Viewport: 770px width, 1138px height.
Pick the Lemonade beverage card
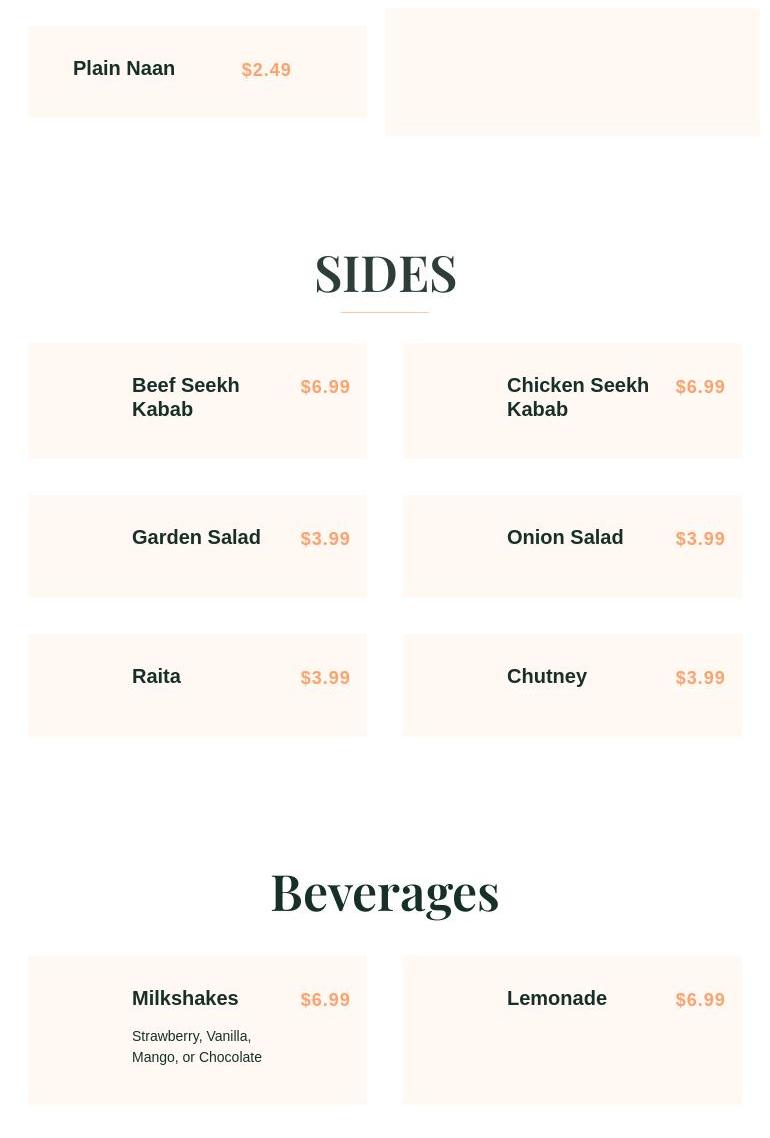(572, 1028)
